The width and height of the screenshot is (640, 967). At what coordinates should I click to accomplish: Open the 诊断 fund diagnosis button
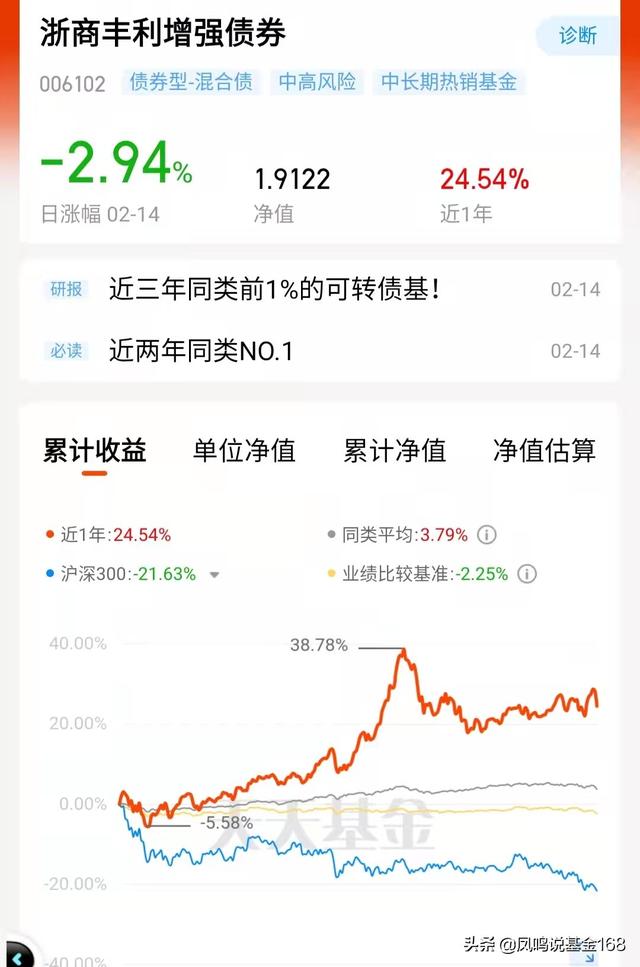pyautogui.click(x=577, y=36)
